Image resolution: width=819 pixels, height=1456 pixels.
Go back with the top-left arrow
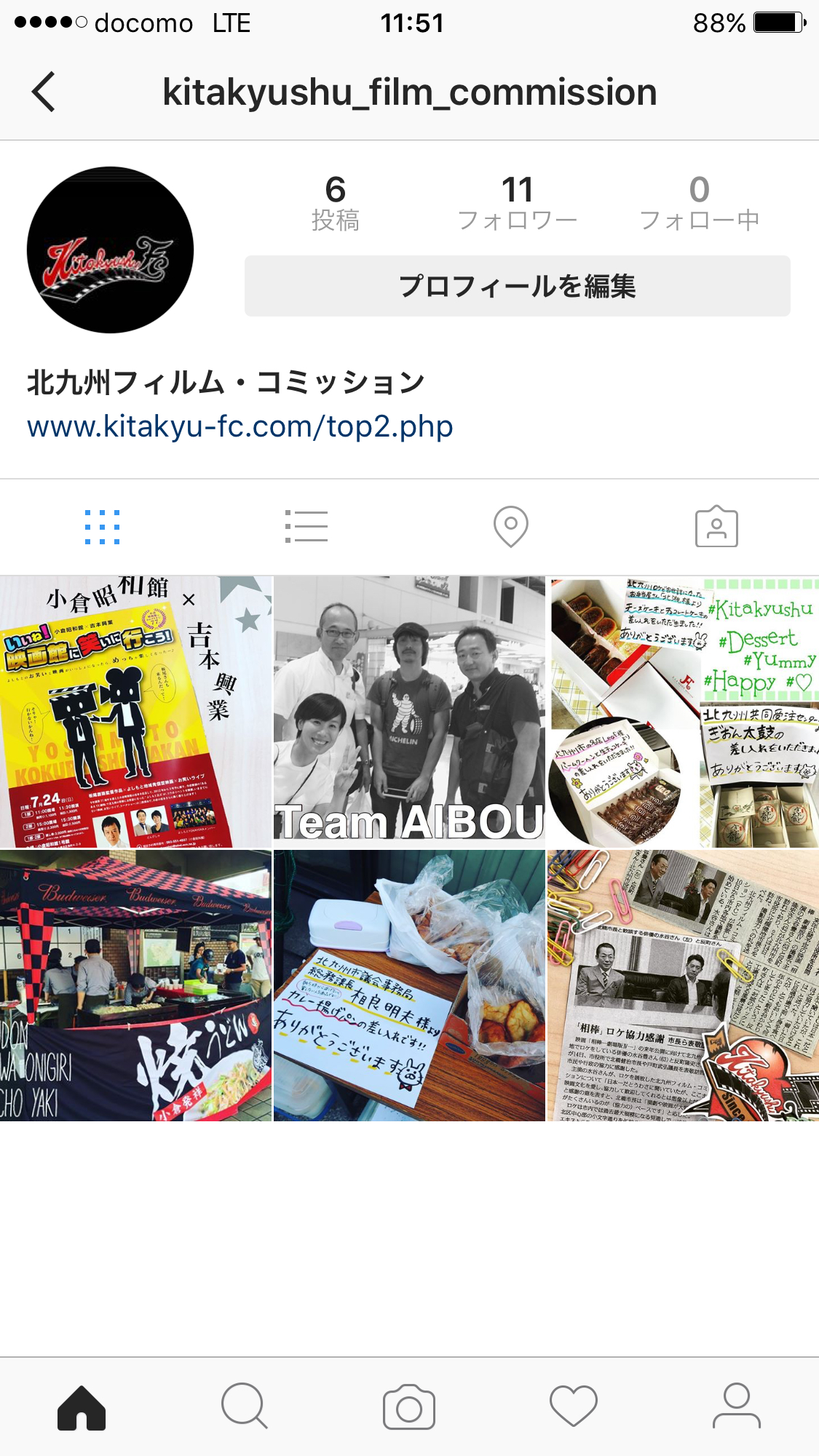click(44, 92)
